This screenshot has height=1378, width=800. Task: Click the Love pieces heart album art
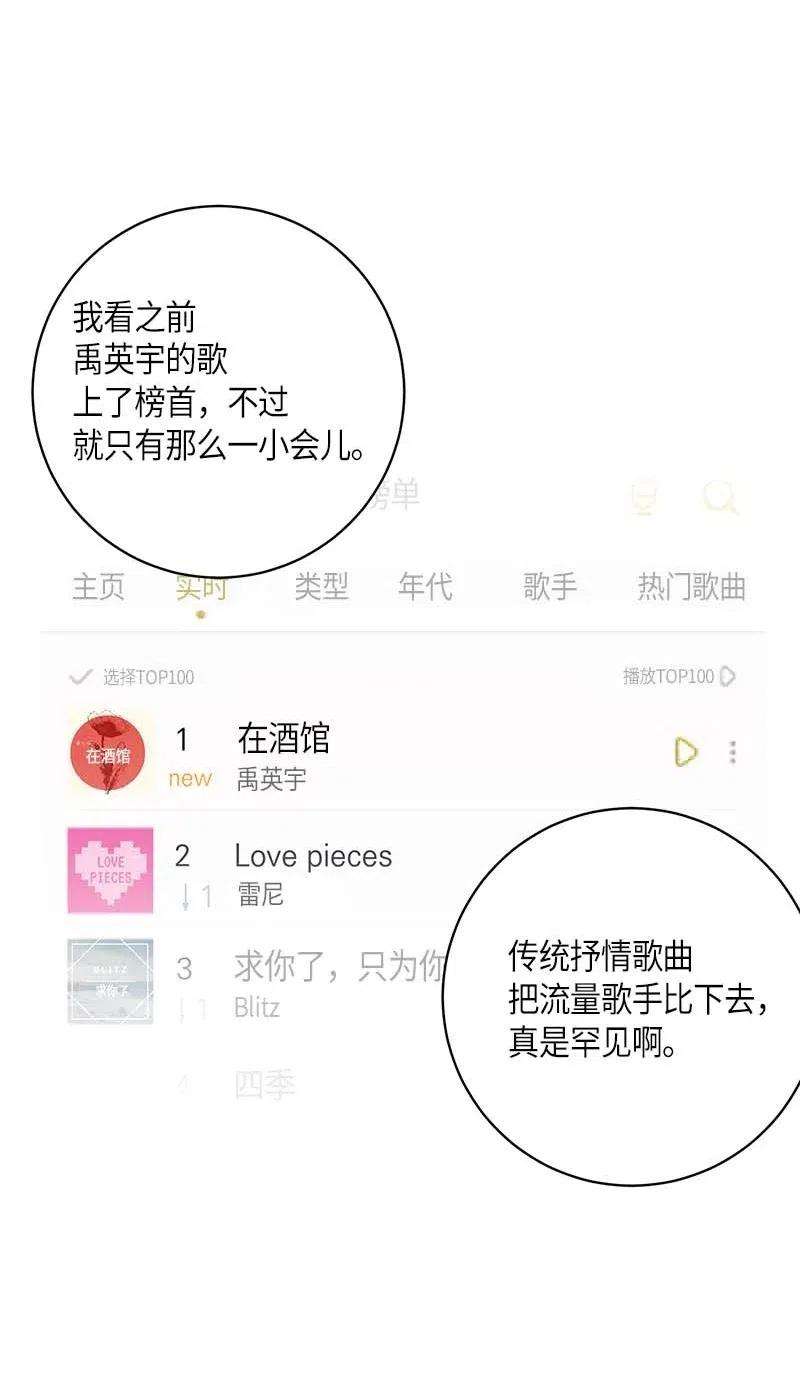(110, 868)
